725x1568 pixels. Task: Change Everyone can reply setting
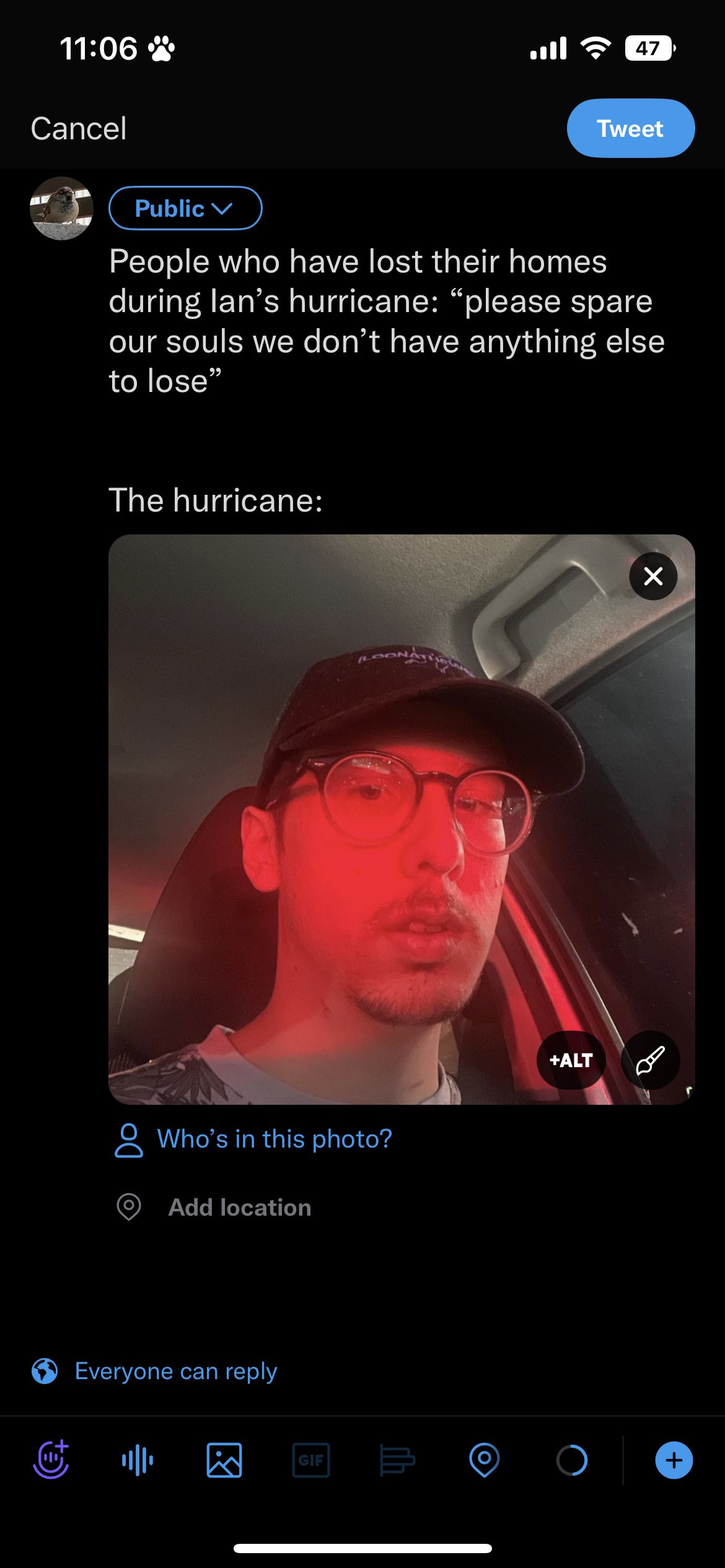coord(175,1371)
